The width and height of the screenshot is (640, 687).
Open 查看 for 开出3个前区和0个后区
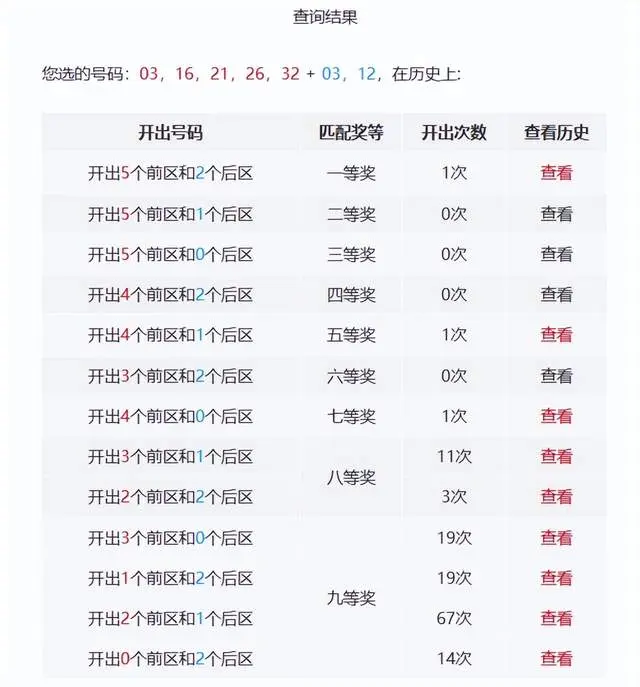coord(556,538)
